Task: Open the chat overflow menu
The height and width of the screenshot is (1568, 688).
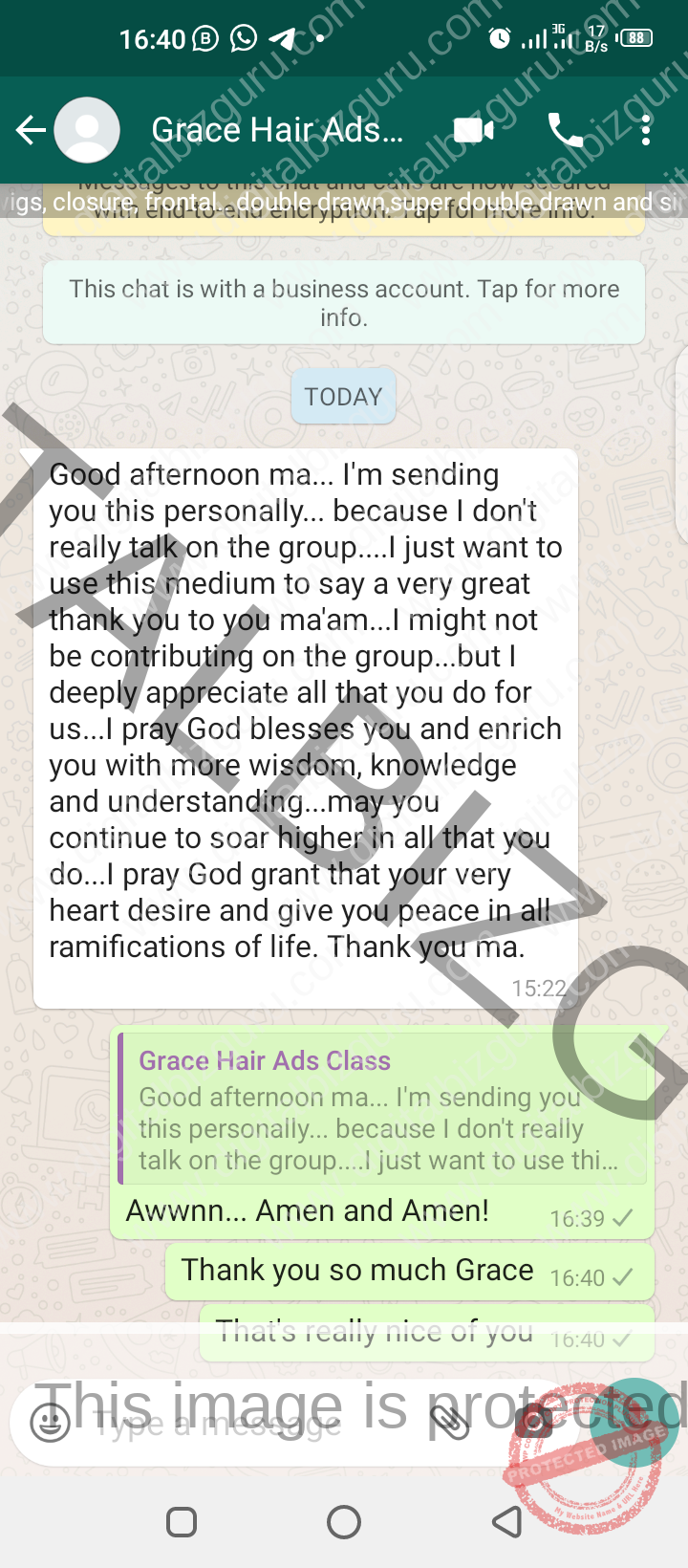Action: click(646, 130)
